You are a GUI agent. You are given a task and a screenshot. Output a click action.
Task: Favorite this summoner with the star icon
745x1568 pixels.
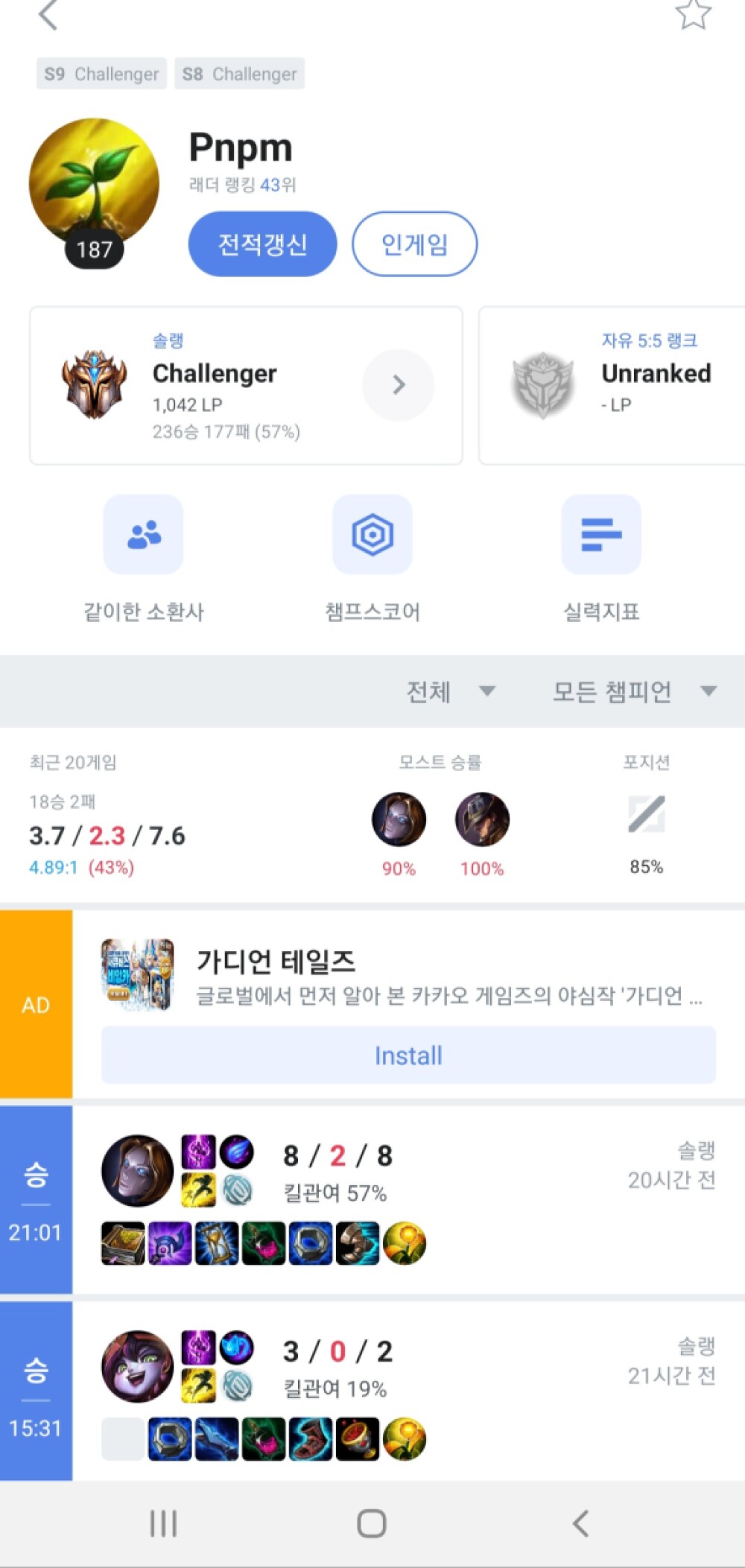coord(693,14)
